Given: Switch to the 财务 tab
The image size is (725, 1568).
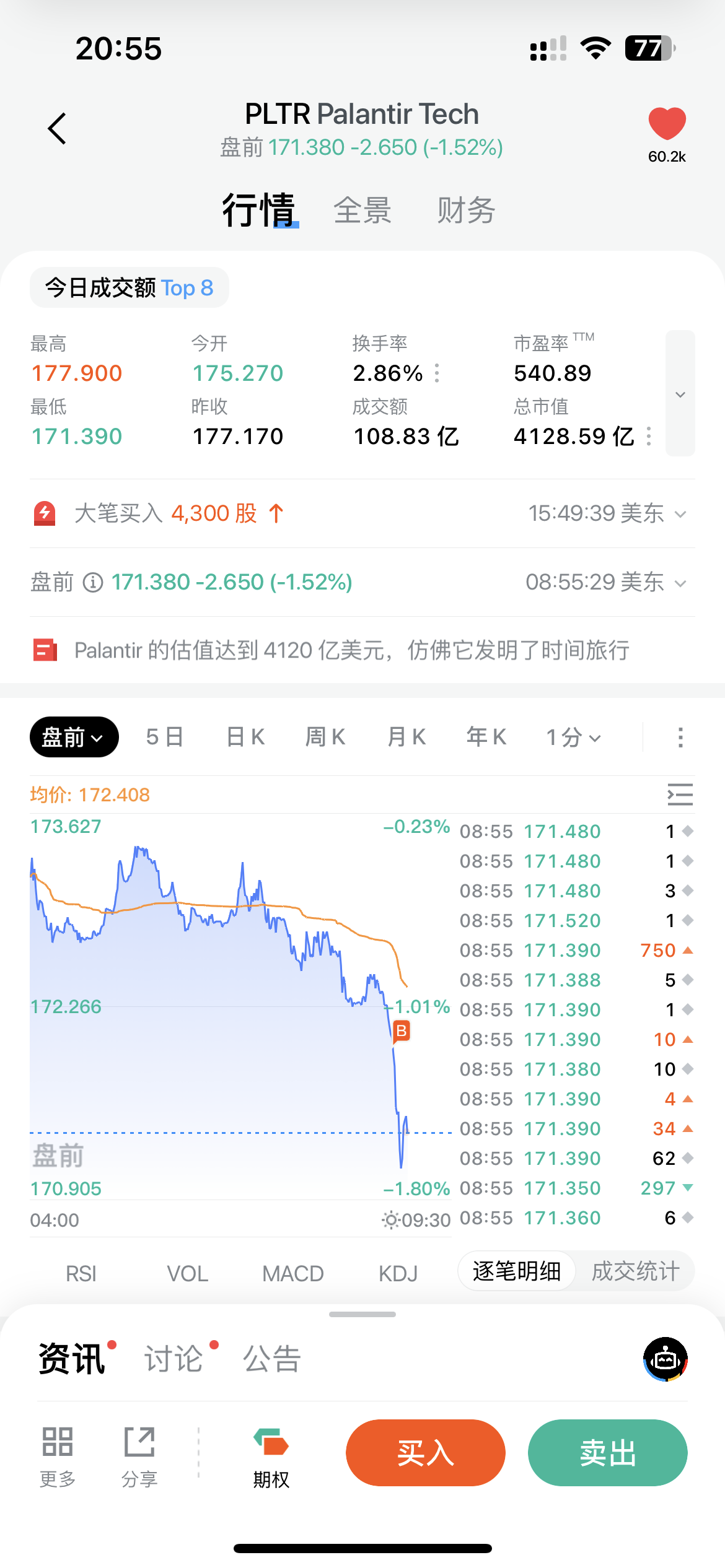Looking at the screenshot, I should pyautogui.click(x=466, y=211).
